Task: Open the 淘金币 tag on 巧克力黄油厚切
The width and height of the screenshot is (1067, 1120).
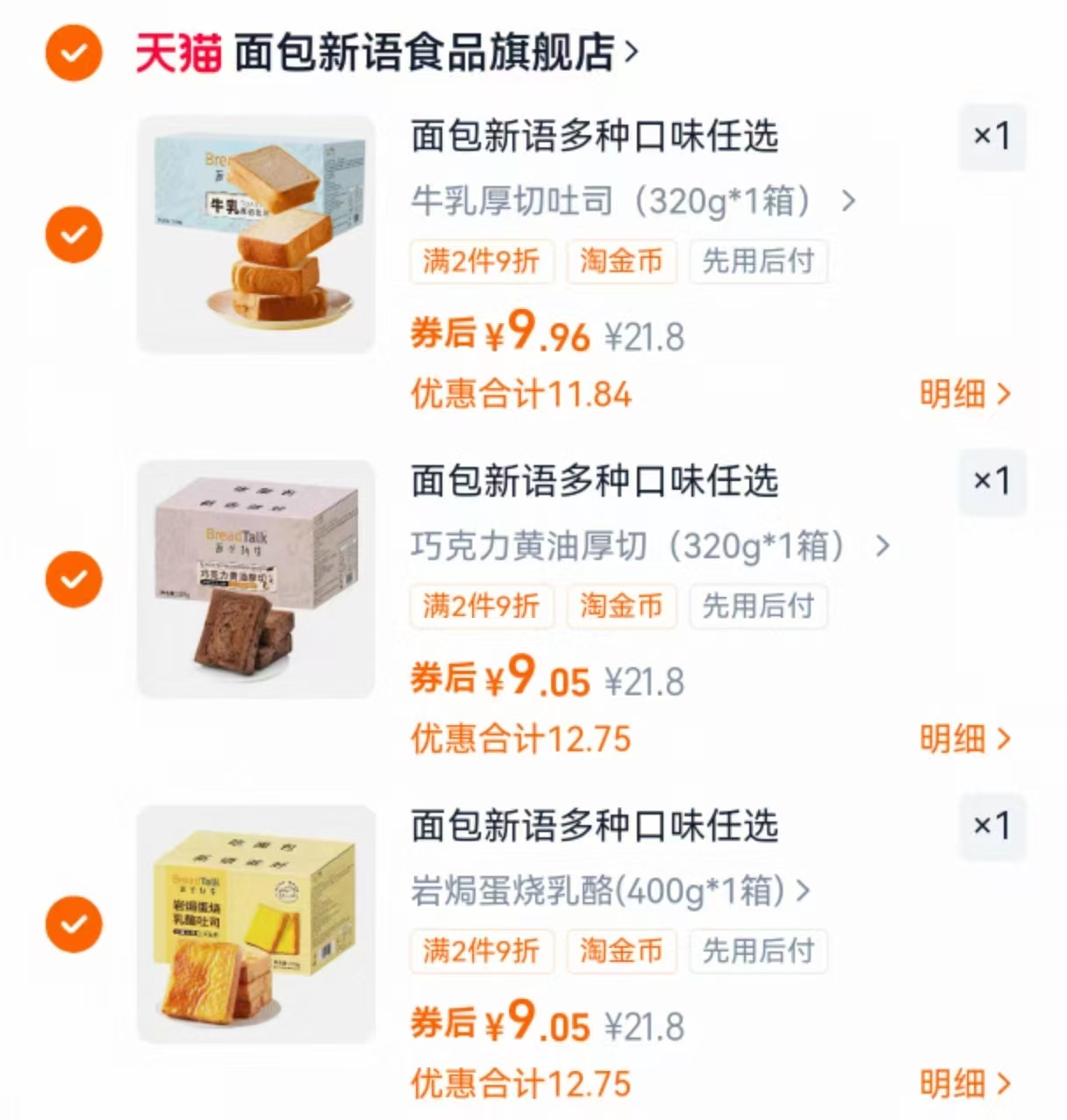Action: point(622,607)
